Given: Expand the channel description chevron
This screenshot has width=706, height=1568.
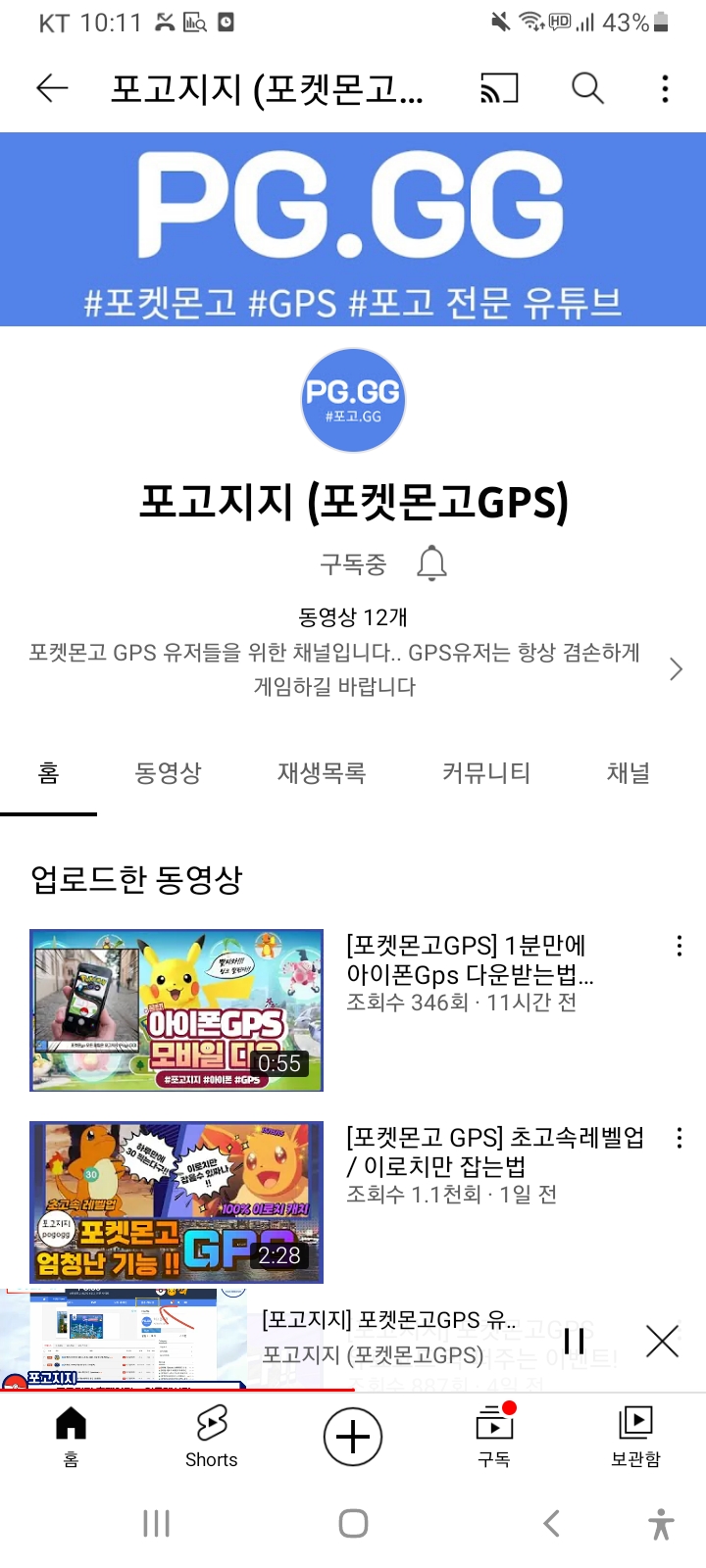Looking at the screenshot, I should 676,669.
